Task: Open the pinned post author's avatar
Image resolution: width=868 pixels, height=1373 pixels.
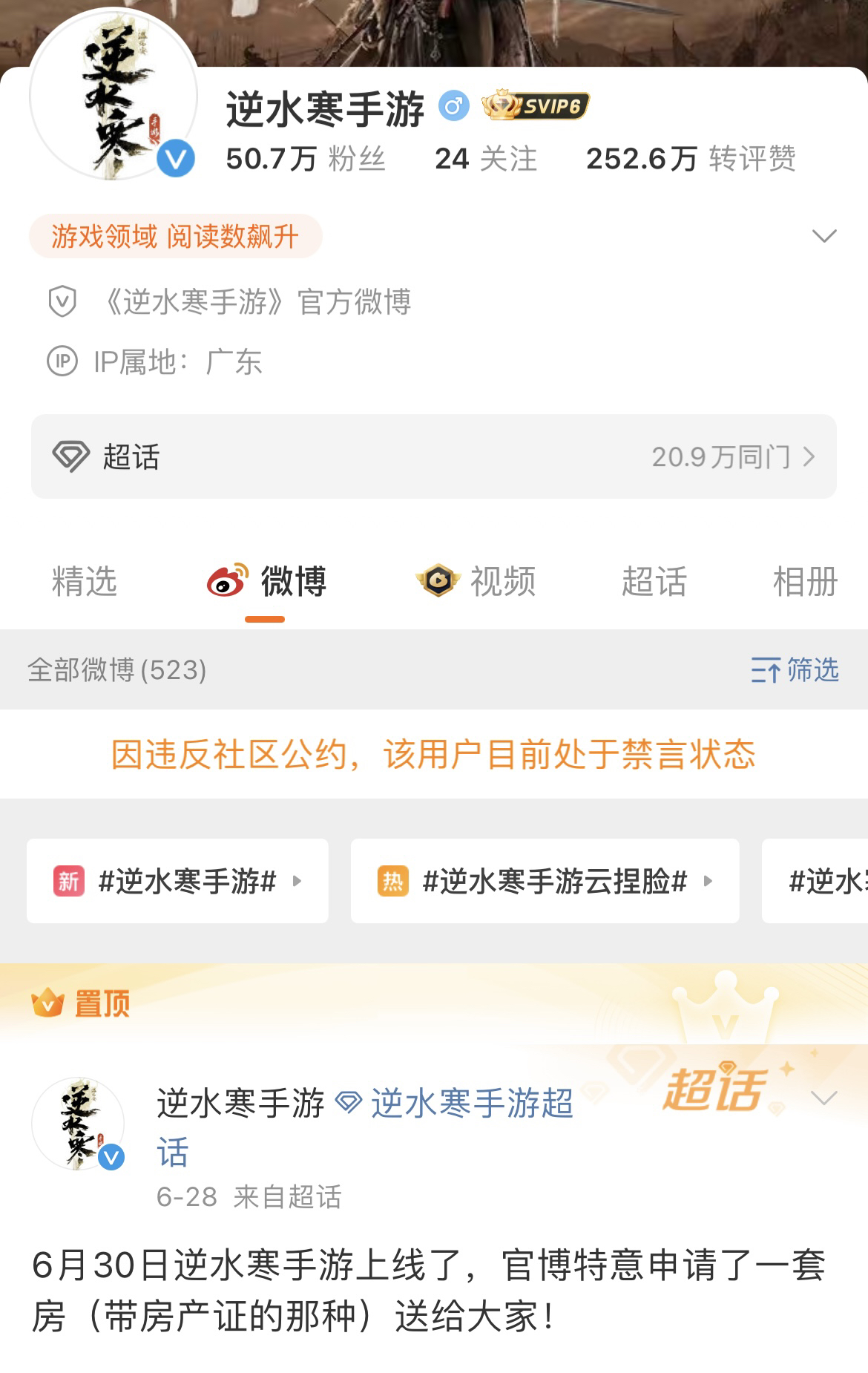Action: pos(79,1124)
